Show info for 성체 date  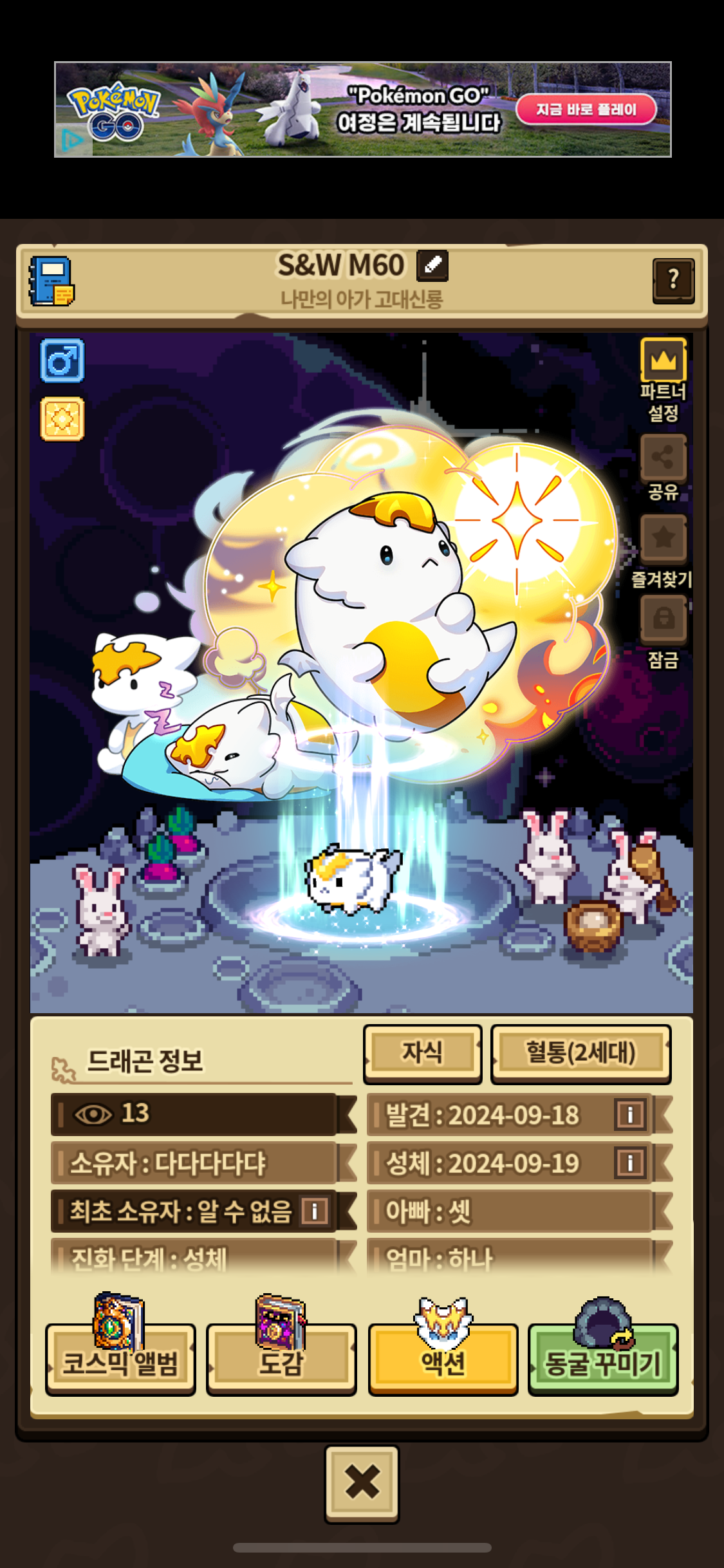click(630, 1162)
